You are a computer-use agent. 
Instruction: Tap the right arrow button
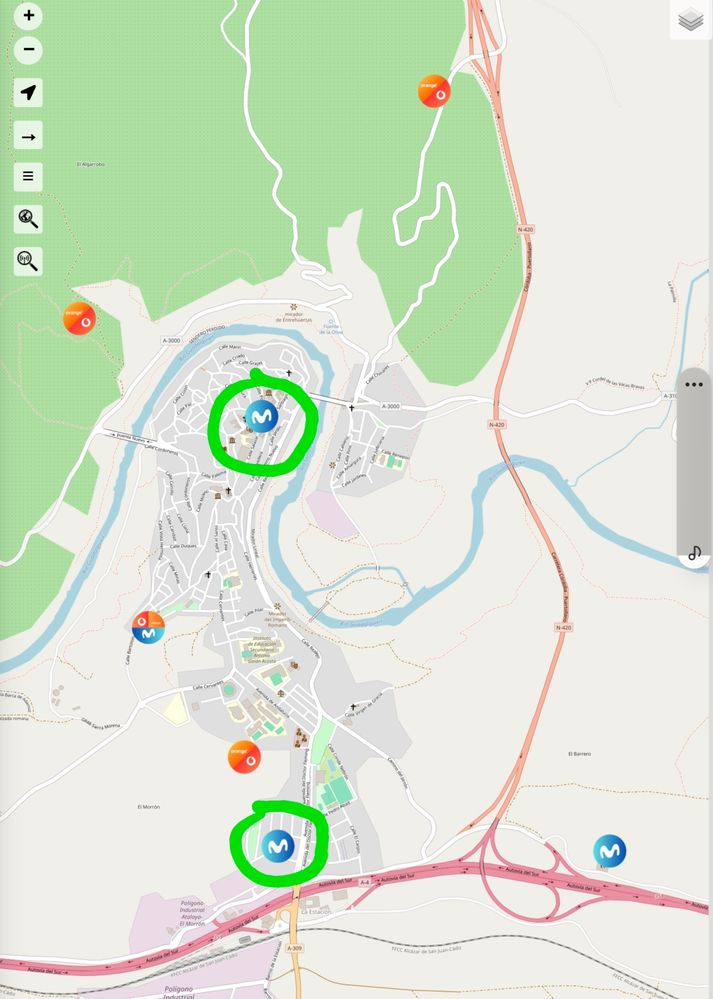[29, 137]
